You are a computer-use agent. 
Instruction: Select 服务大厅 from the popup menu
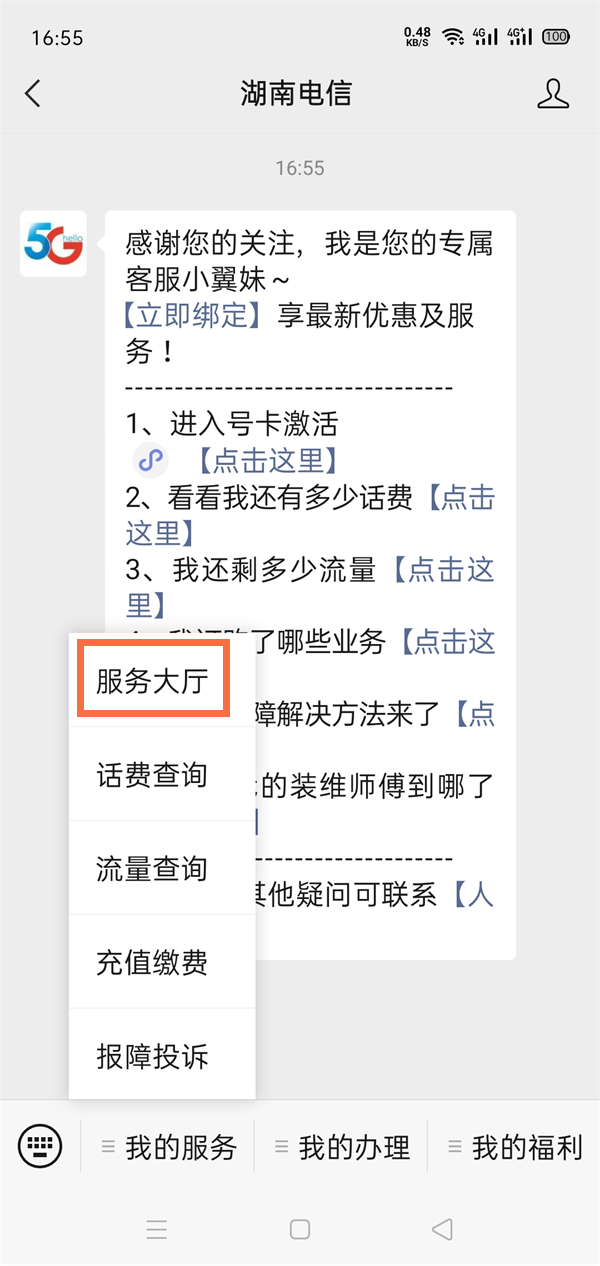152,680
